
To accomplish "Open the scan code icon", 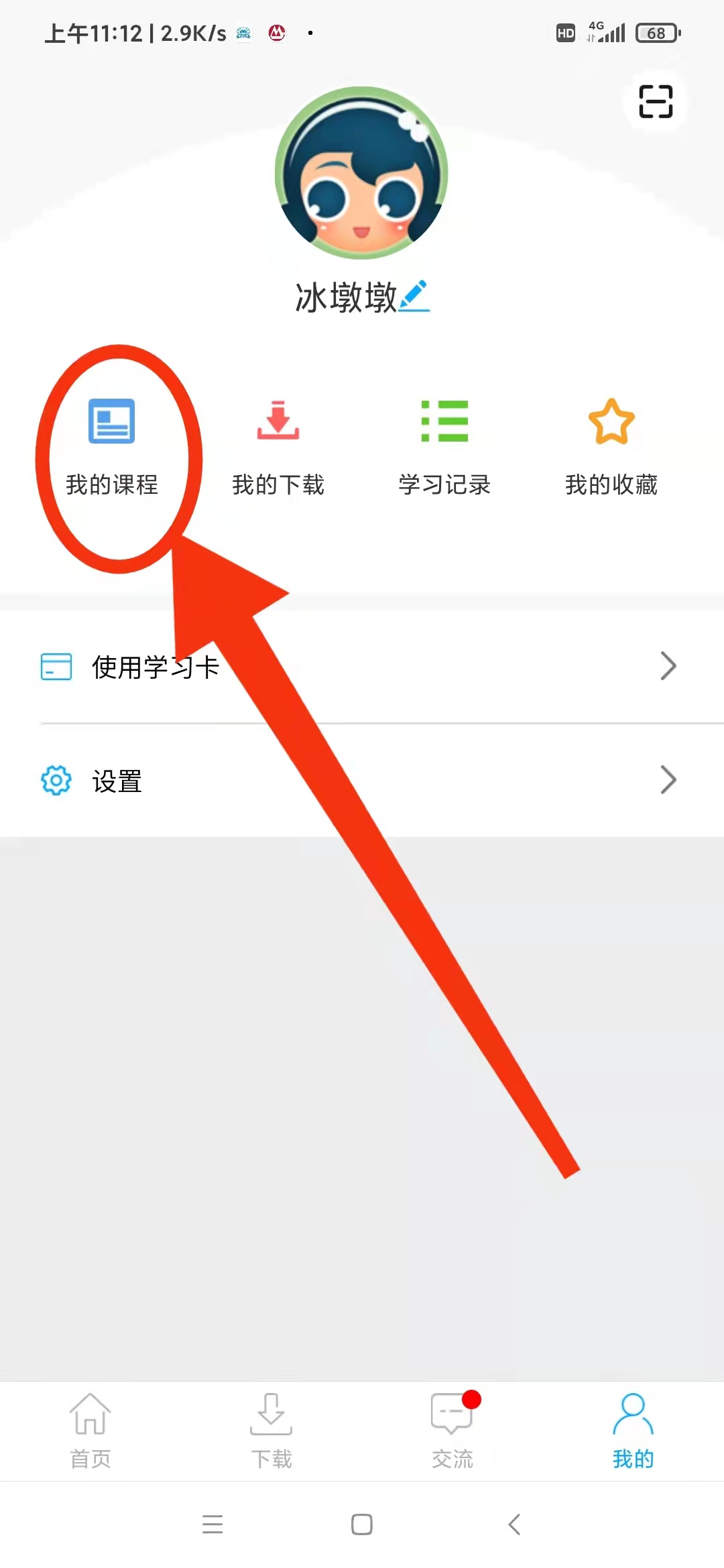I will click(655, 102).
